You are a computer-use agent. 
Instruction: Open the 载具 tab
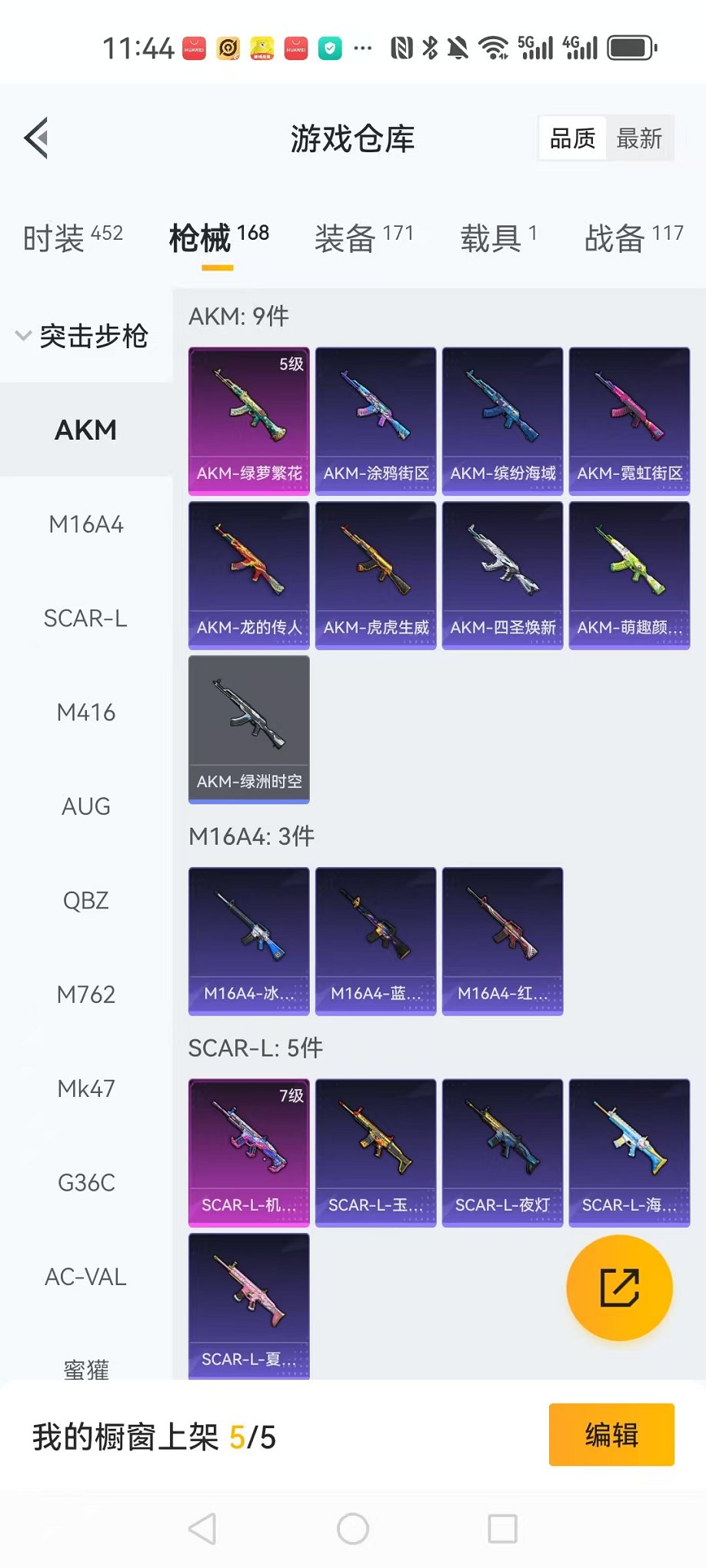tap(498, 238)
